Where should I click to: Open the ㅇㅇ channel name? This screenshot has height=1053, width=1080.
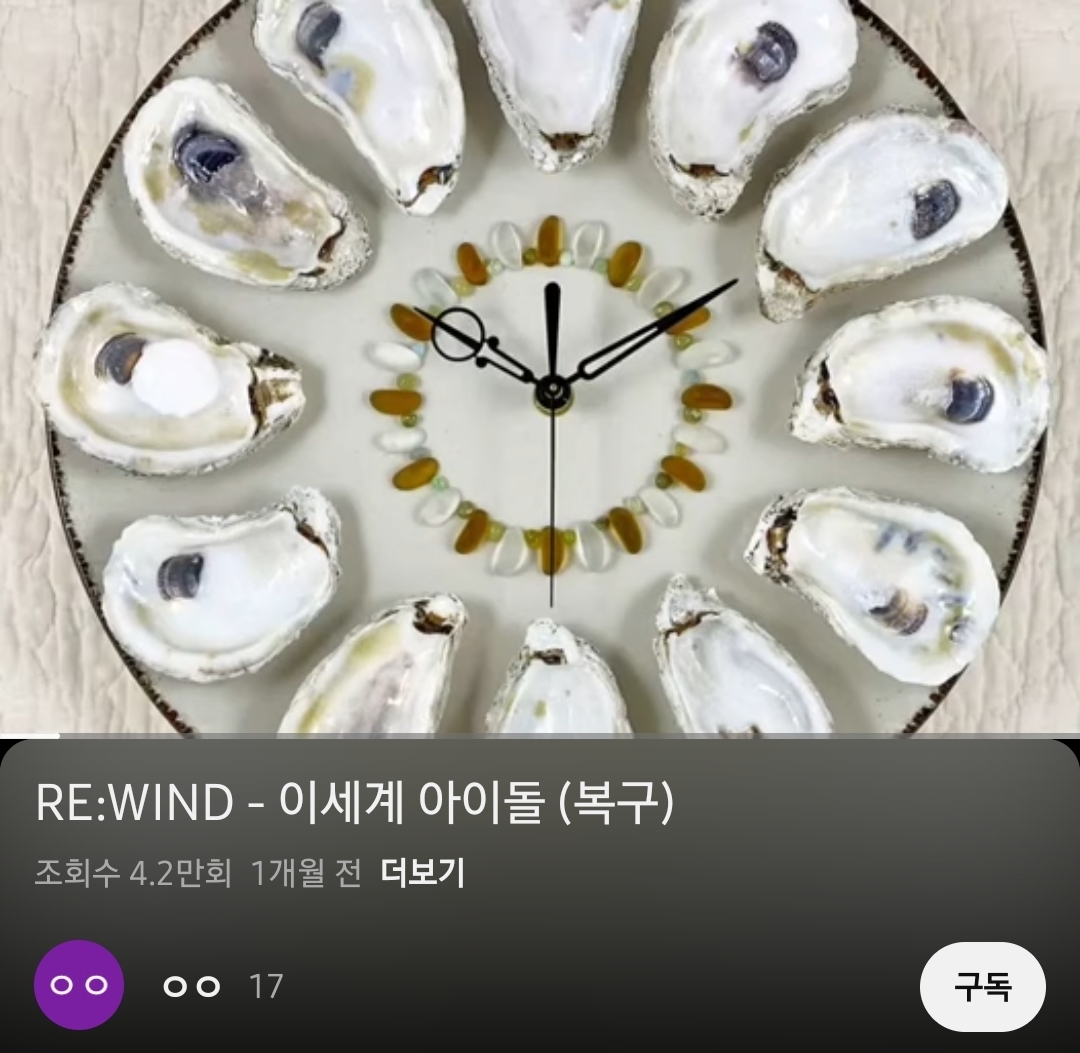[192, 987]
